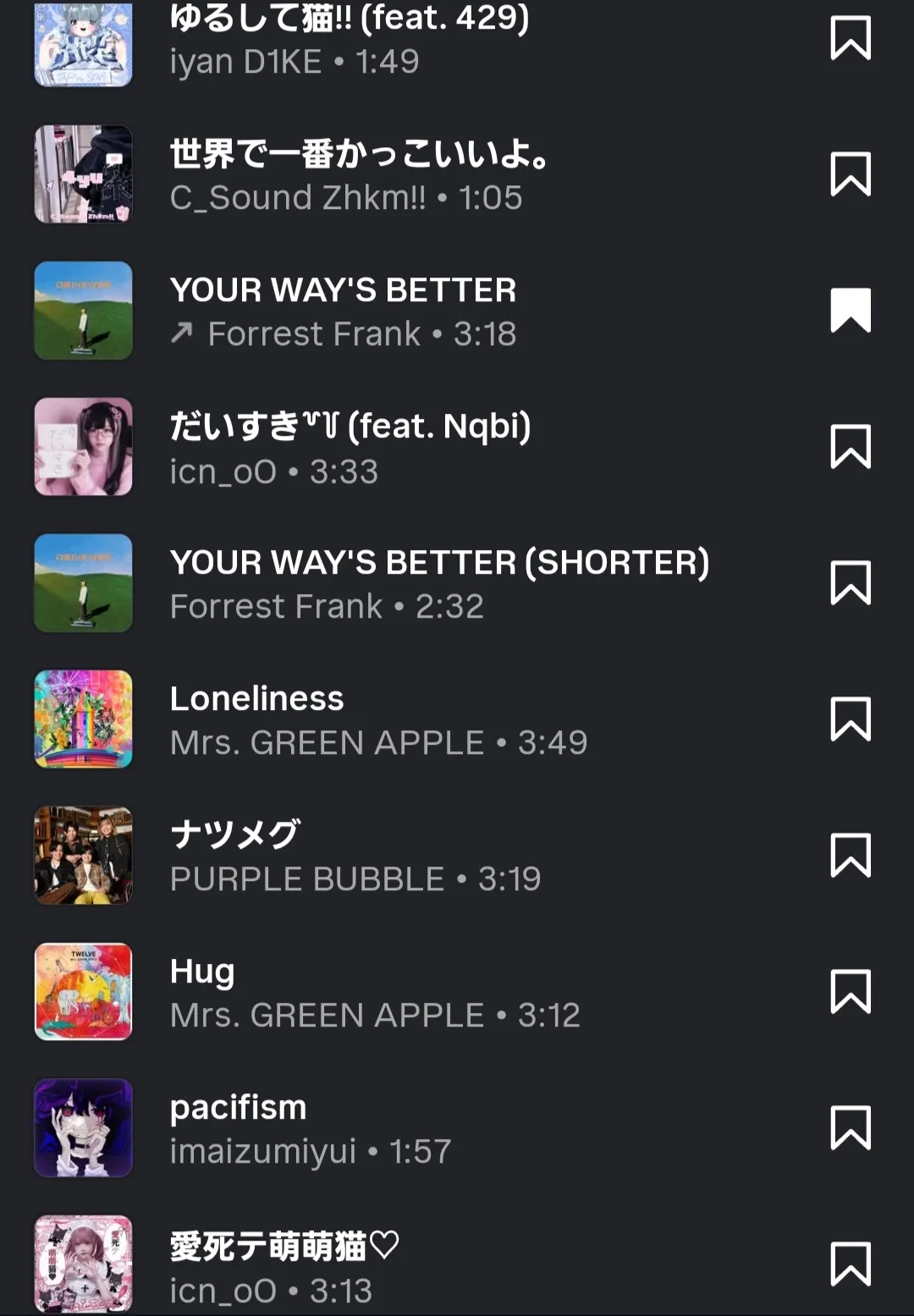Screen dimensions: 914x1316
Task: Bookmark YOUR WAY'S BETTER (SHORTER)
Action: 850,583
